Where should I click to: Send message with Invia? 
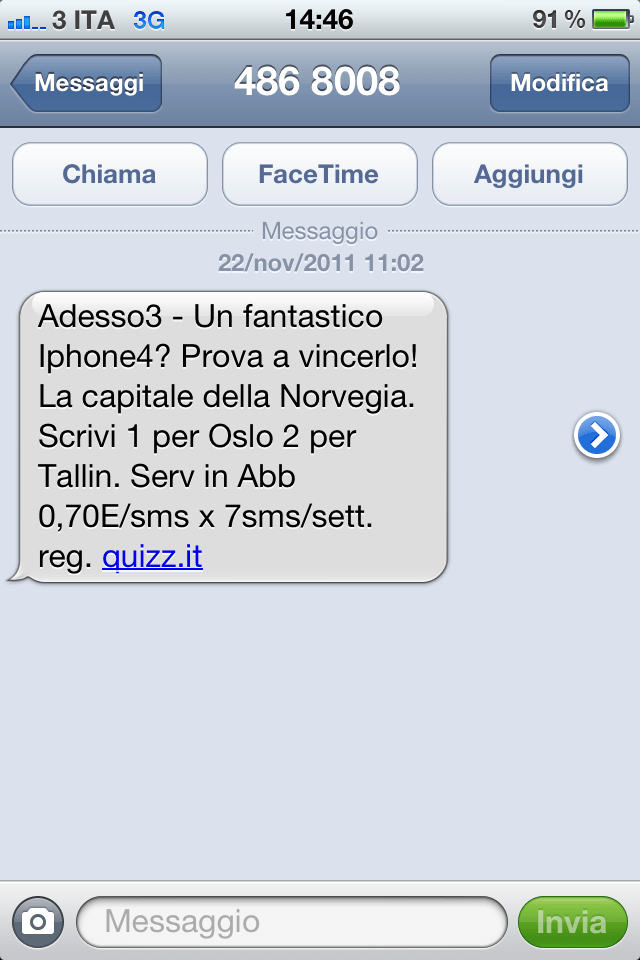click(572, 921)
